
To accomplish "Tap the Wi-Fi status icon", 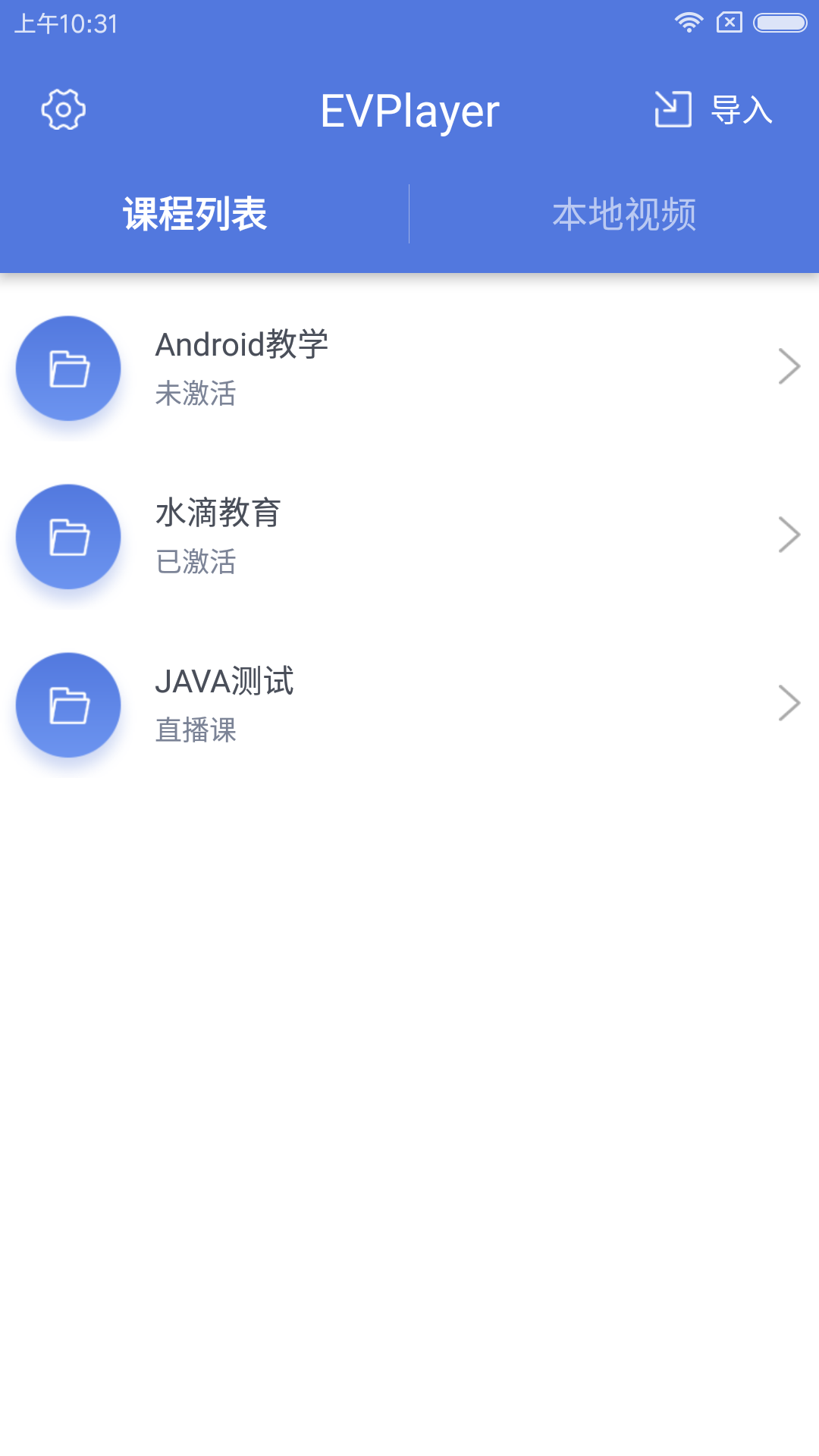I will [x=689, y=22].
